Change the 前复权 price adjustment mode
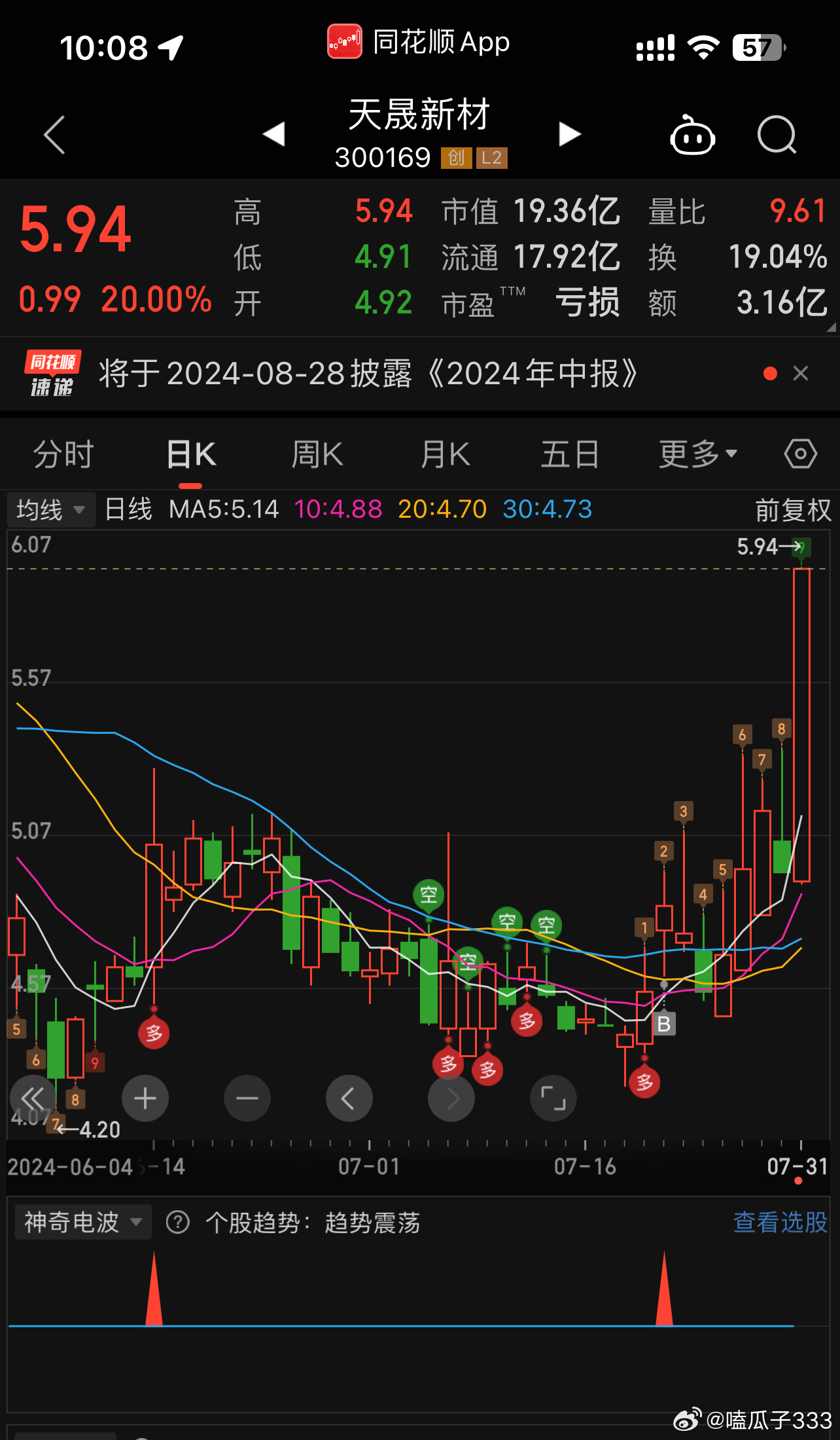The height and width of the screenshot is (1440, 840). (793, 510)
